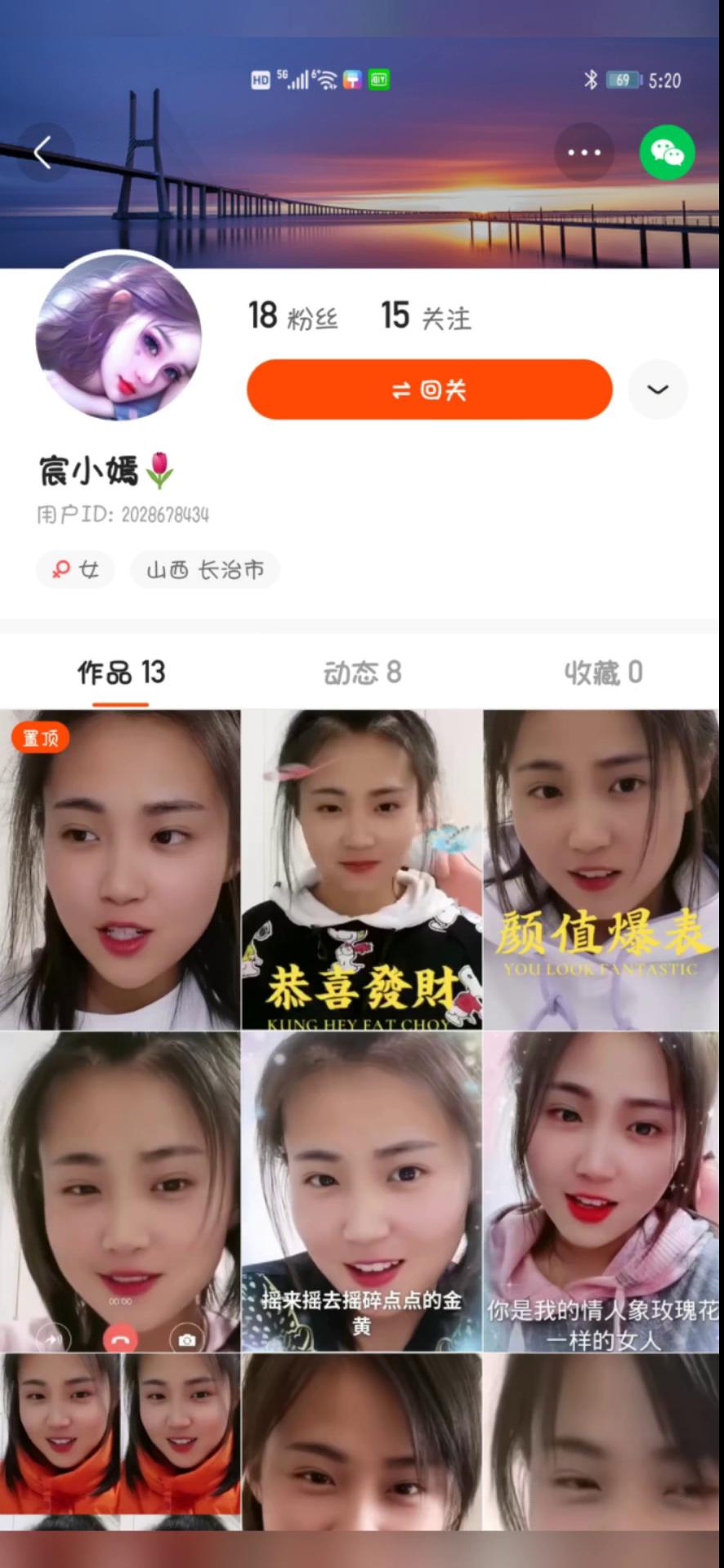
Task: Open the profile avatar picture
Action: [118, 336]
